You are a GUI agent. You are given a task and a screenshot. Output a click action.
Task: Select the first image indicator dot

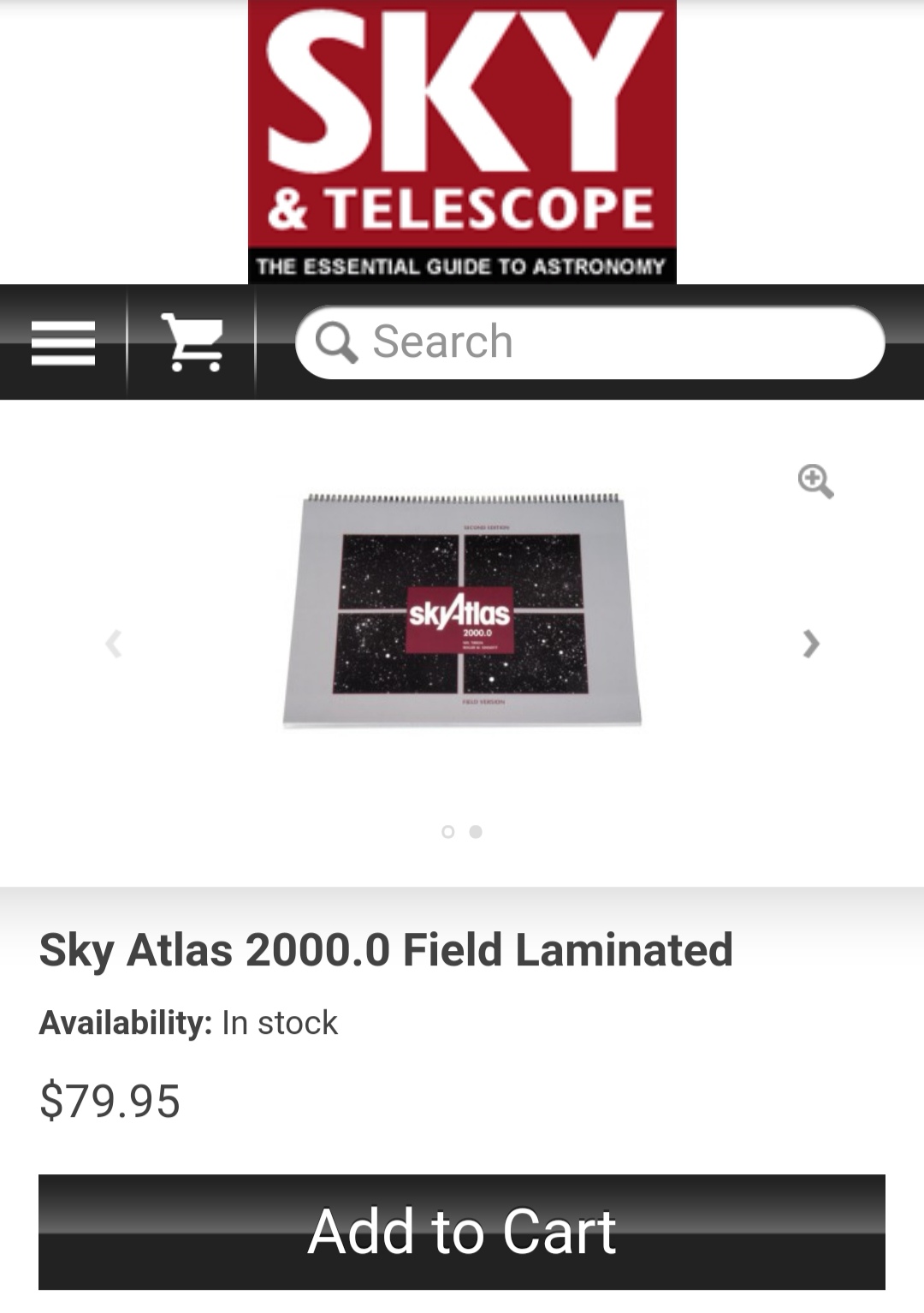[447, 832]
